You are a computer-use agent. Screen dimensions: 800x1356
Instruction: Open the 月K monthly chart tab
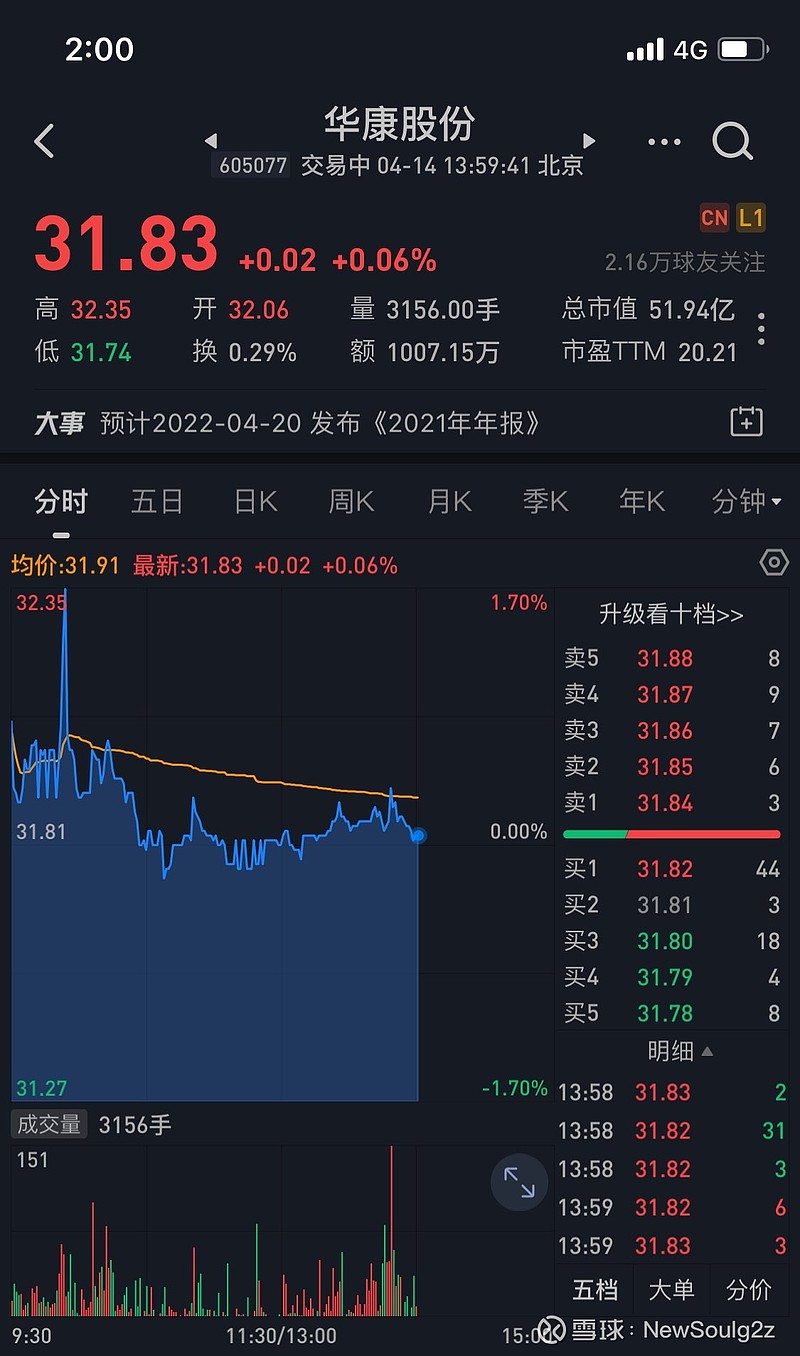tap(447, 501)
